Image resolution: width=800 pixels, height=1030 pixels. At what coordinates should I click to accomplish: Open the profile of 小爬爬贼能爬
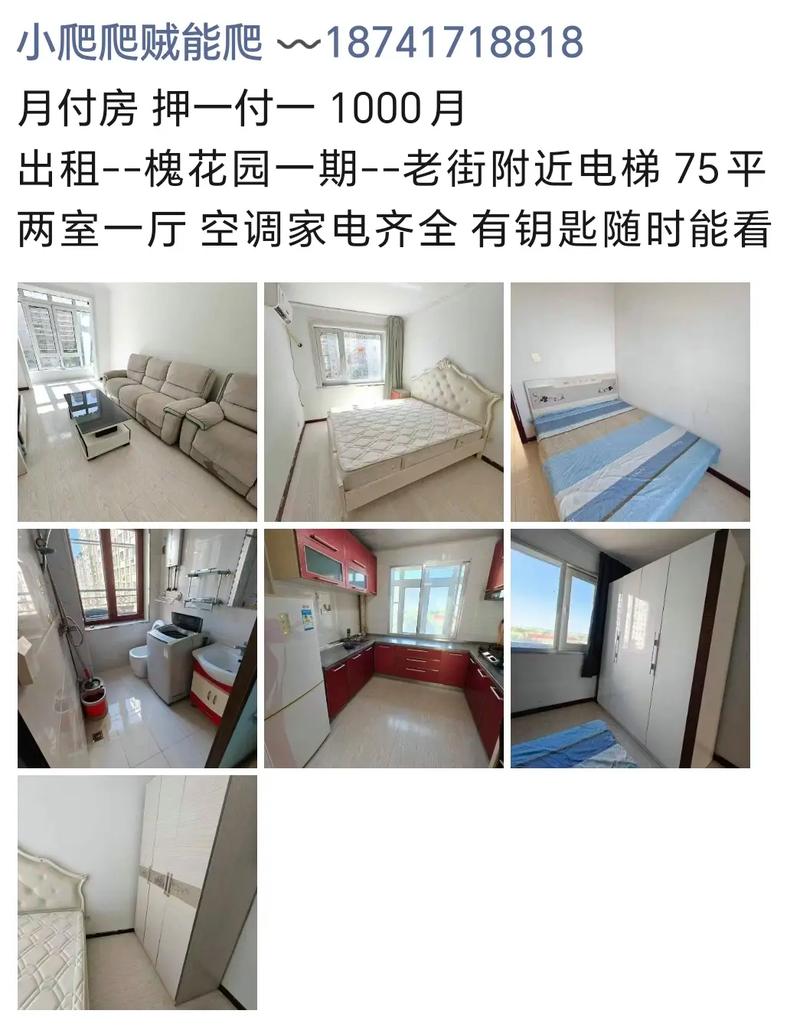140,43
